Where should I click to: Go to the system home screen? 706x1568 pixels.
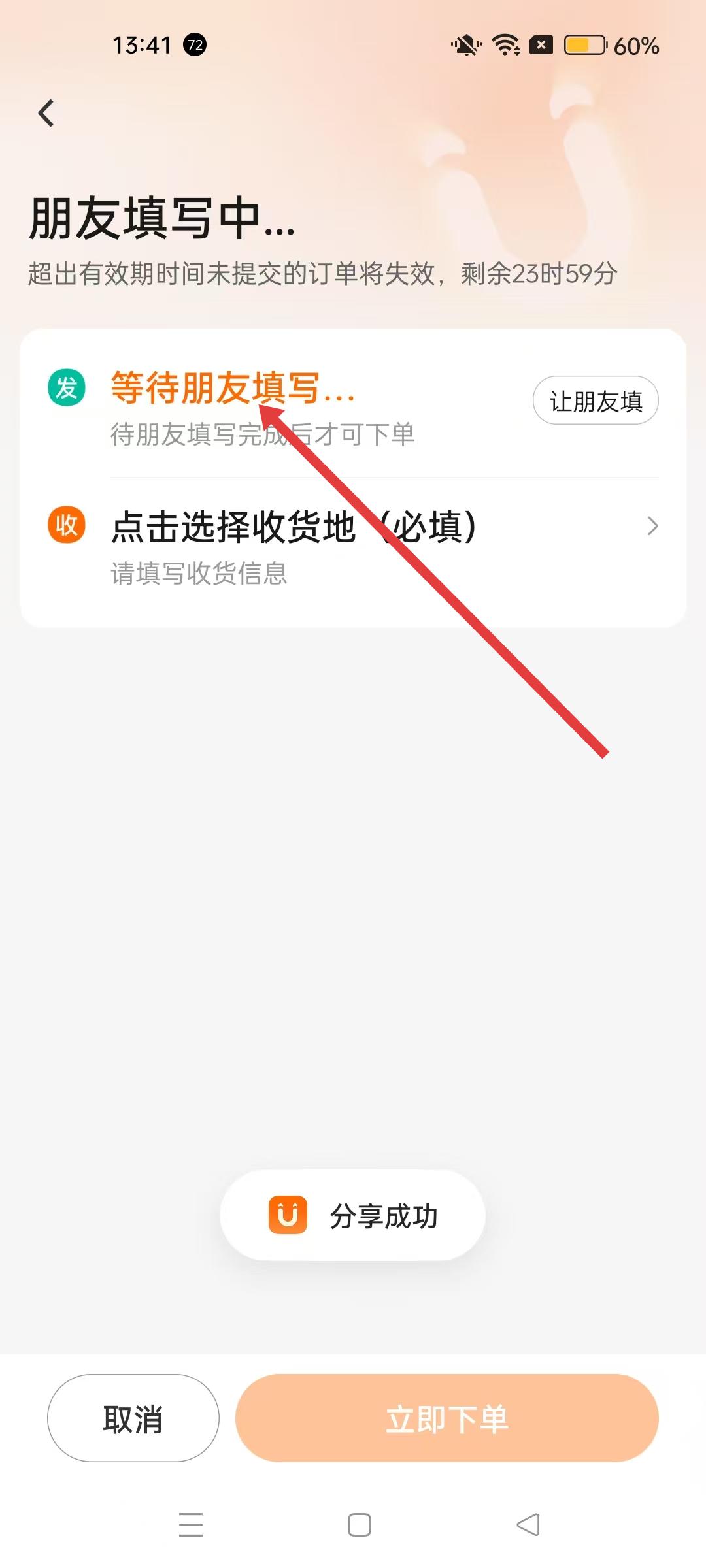359,1525
